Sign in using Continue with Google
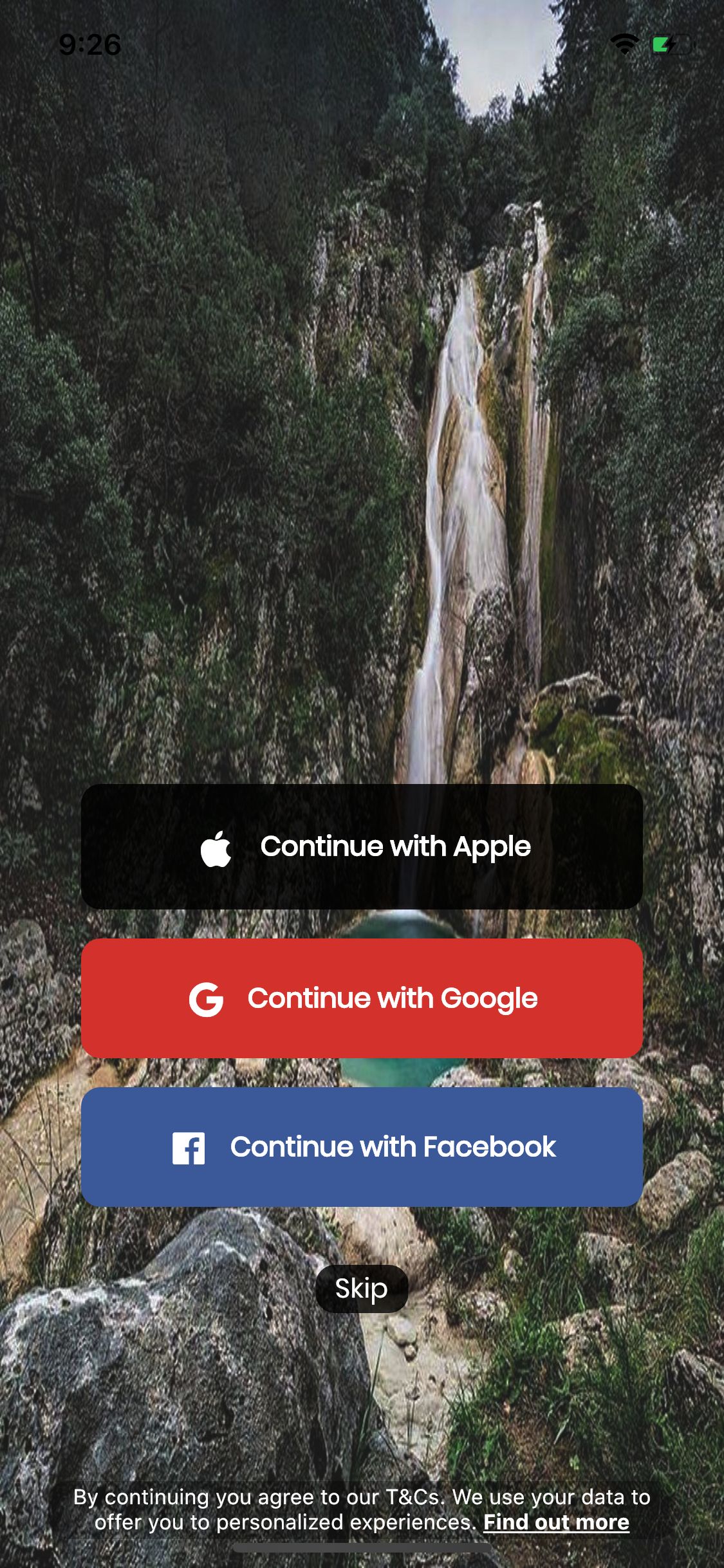Viewport: 724px width, 1568px height. pyautogui.click(x=362, y=998)
